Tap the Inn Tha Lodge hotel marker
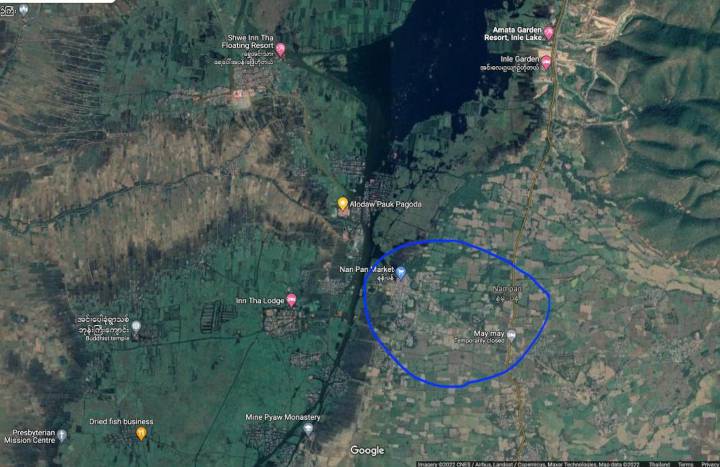 291,299
